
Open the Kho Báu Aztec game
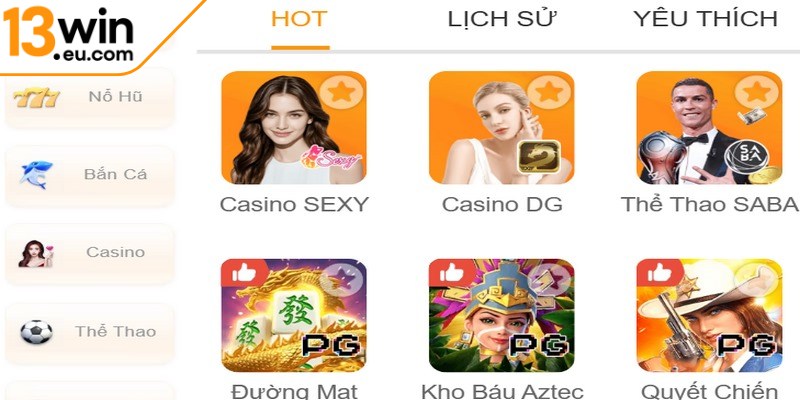pyautogui.click(x=501, y=316)
